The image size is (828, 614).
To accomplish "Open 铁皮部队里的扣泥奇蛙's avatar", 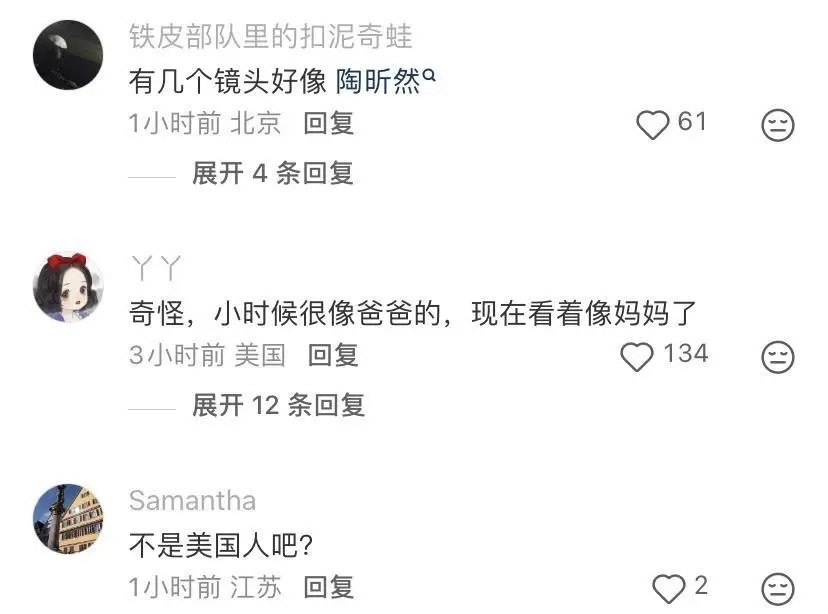I will 68,55.
